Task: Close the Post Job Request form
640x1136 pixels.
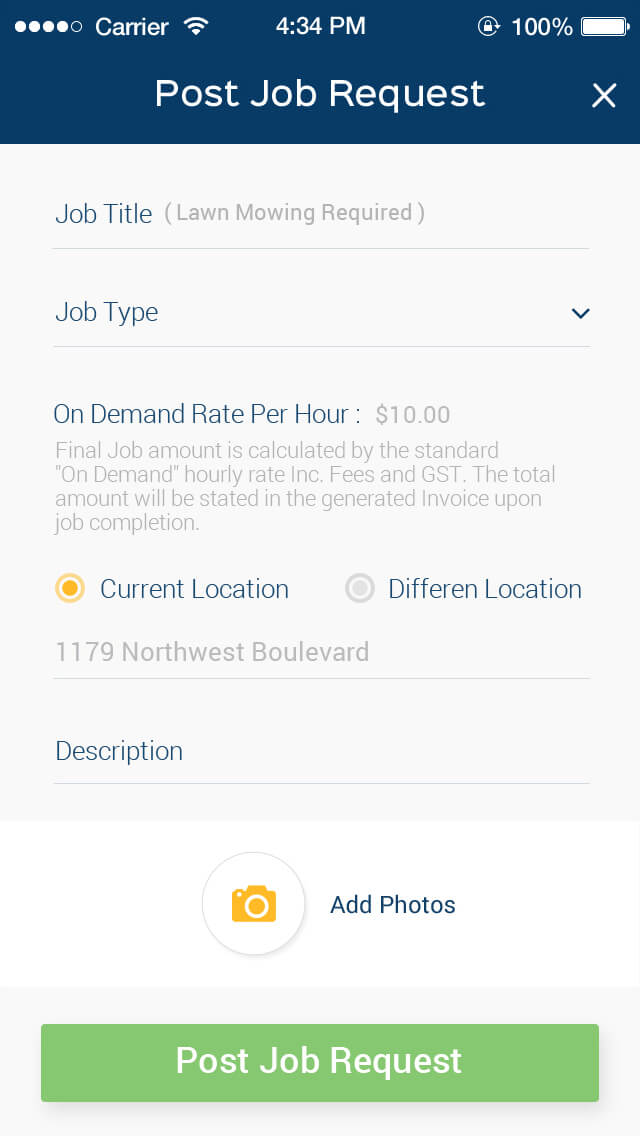Action: 604,95
